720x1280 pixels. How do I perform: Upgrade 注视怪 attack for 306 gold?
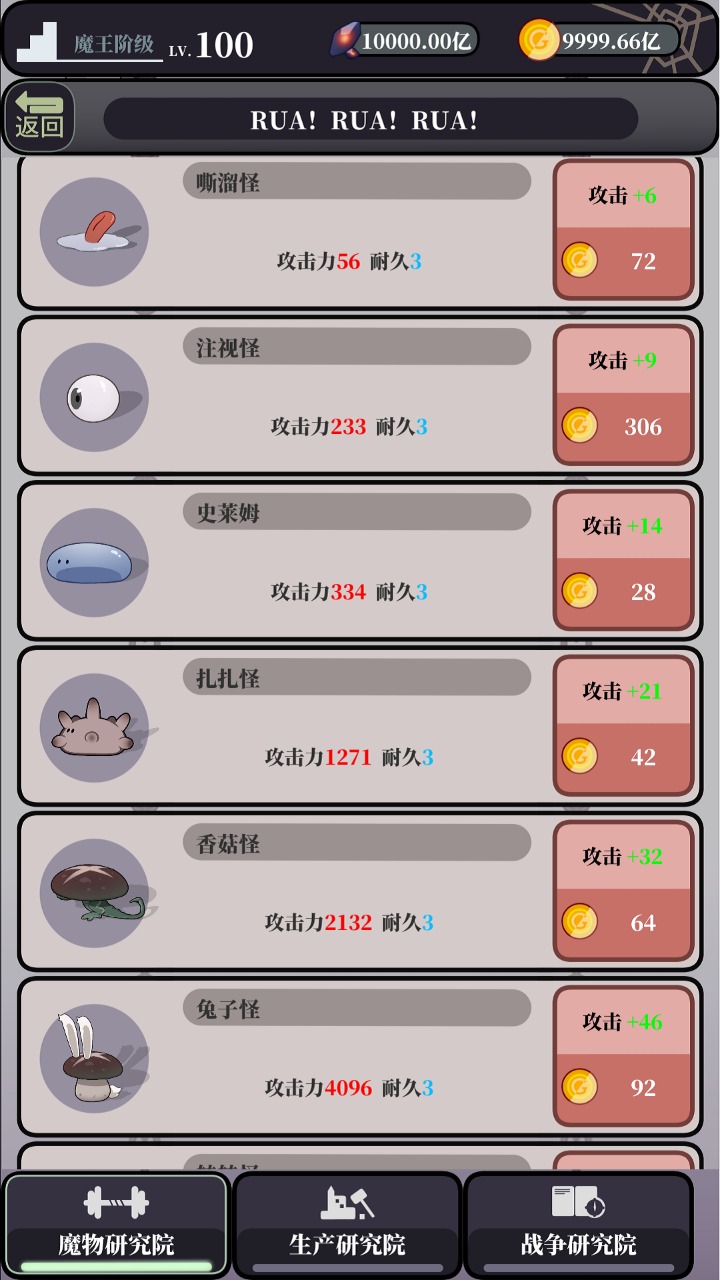(x=623, y=394)
